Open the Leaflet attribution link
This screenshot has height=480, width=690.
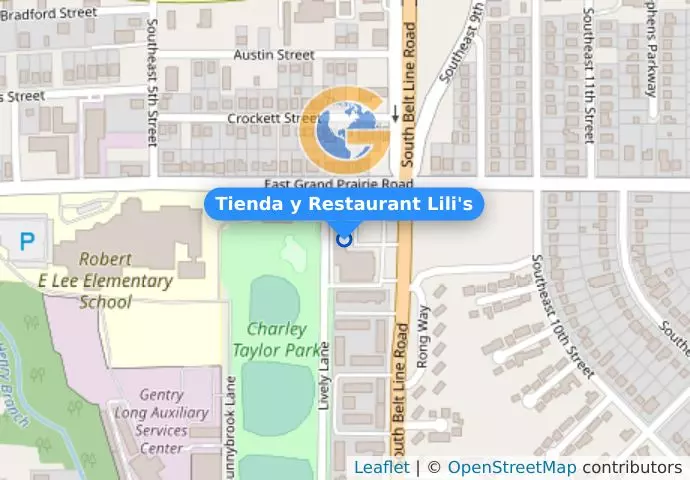pos(381,468)
